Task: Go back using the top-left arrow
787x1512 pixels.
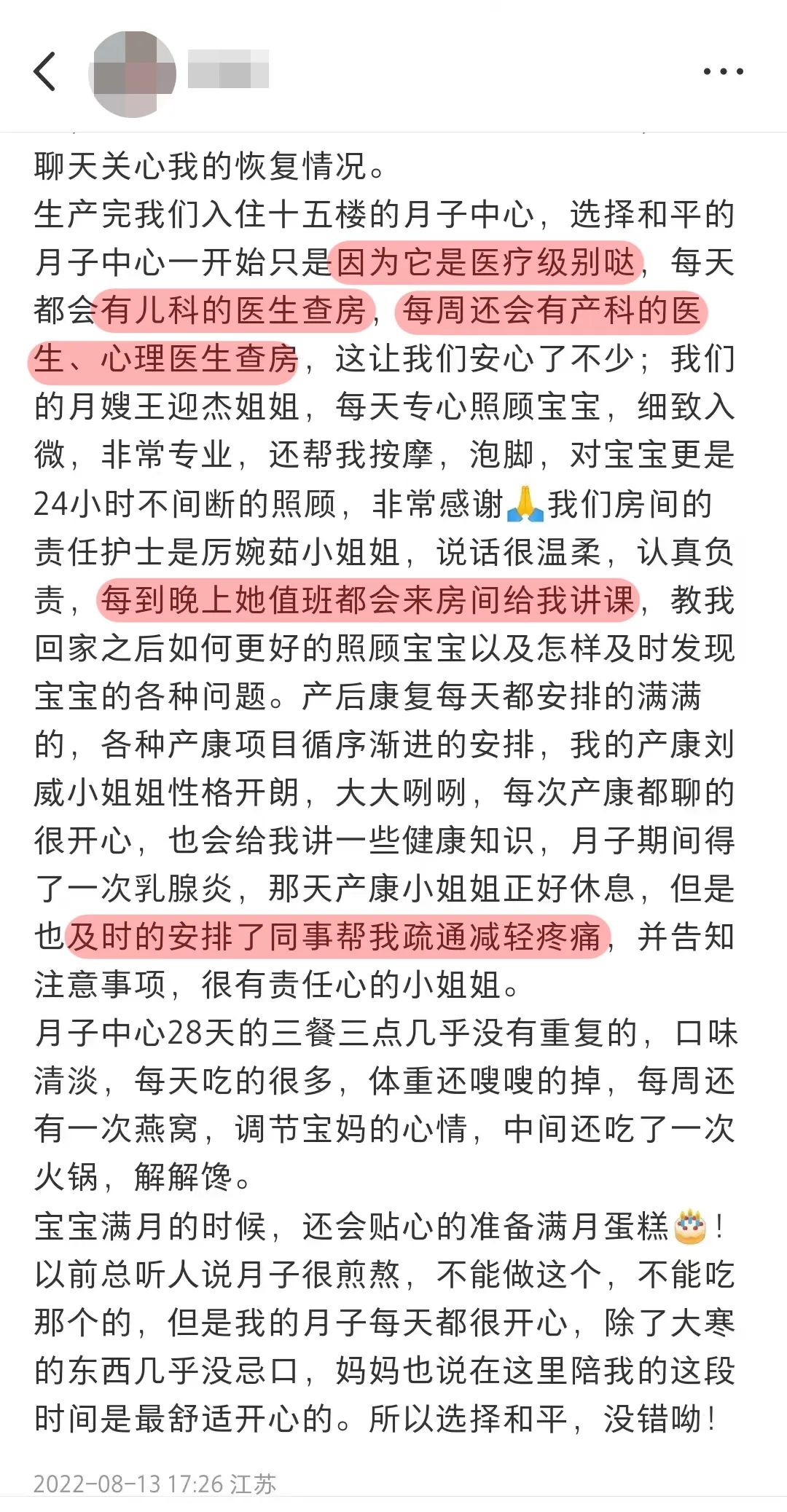Action: click(x=45, y=71)
